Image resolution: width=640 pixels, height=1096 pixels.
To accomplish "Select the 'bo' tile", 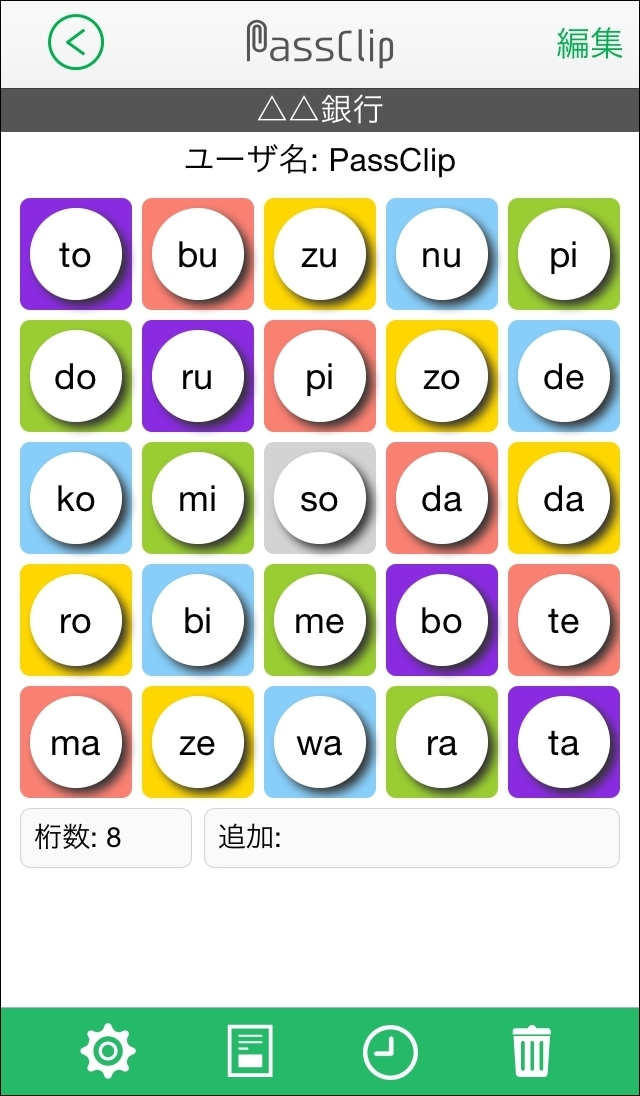I will pyautogui.click(x=442, y=620).
